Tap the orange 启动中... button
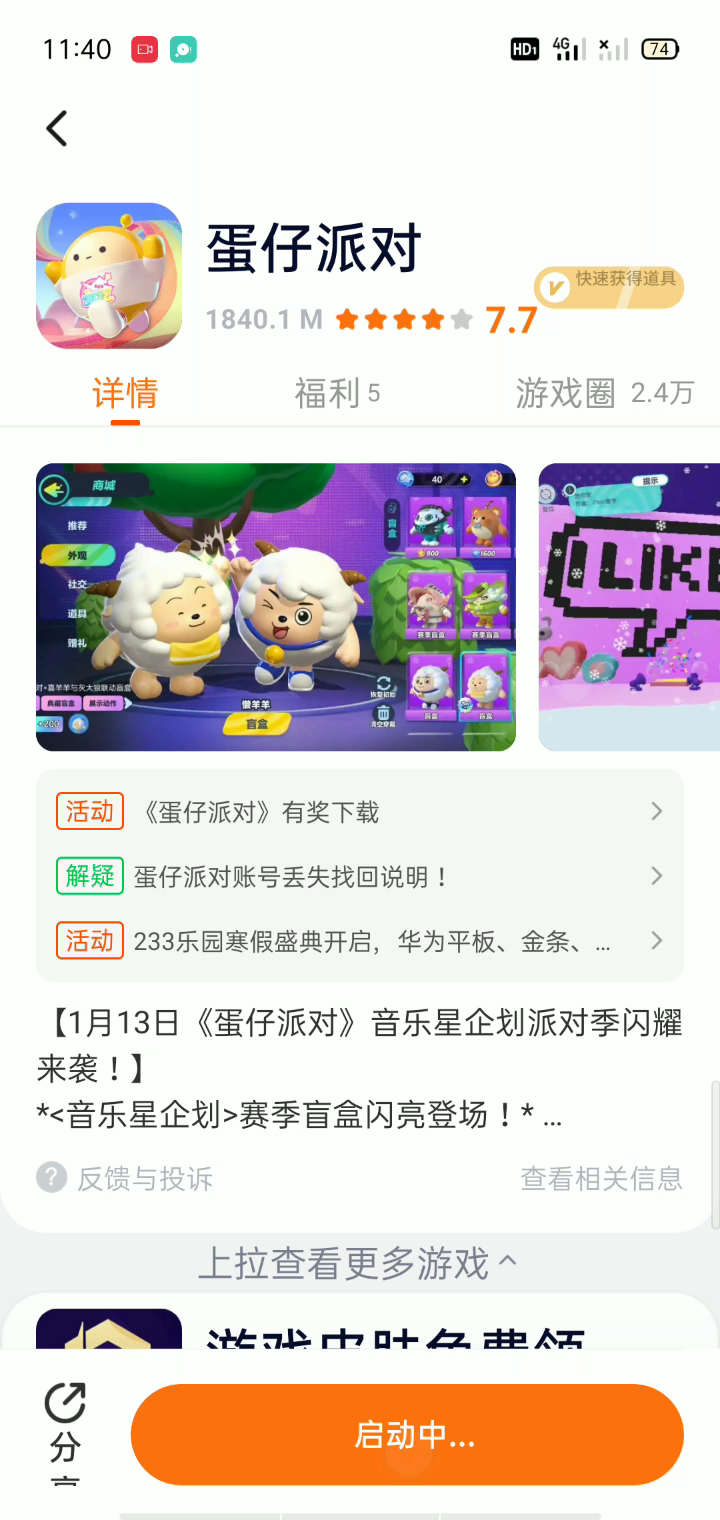Screen dimensions: 720x1520 [407, 1435]
